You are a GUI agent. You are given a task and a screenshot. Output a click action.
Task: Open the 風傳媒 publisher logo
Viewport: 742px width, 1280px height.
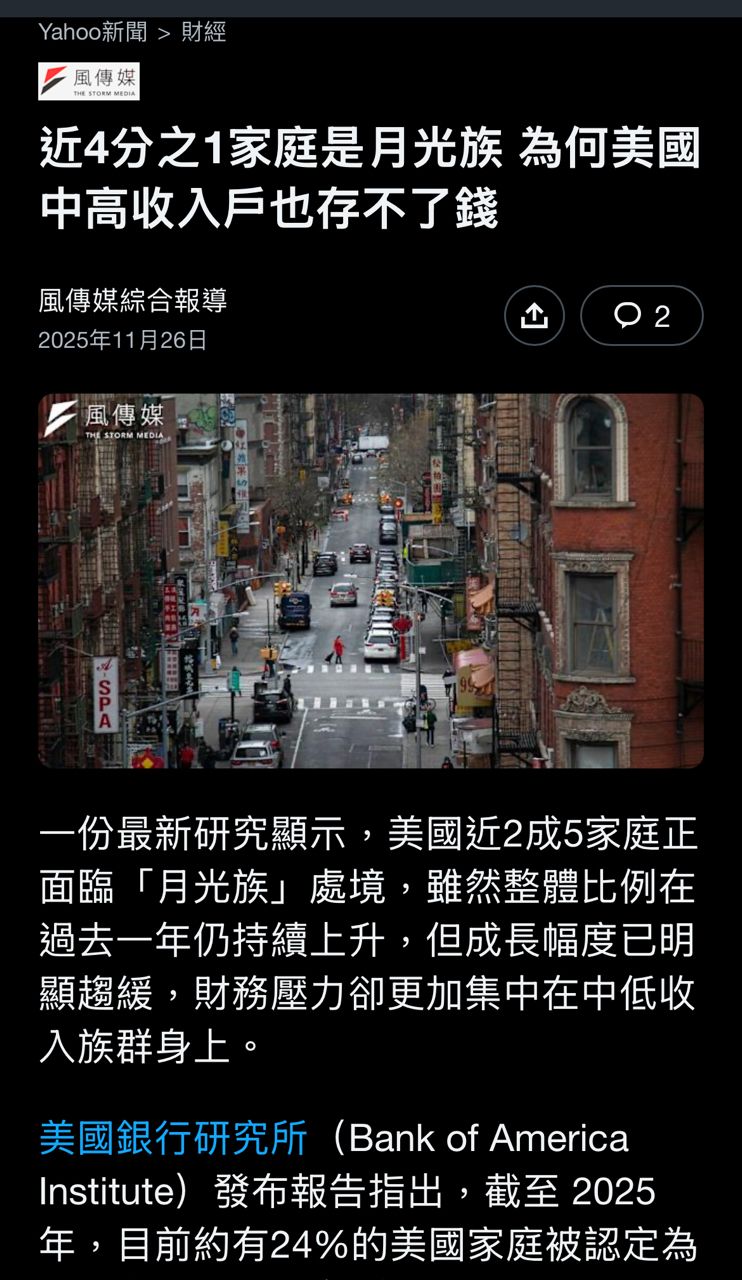point(89,81)
